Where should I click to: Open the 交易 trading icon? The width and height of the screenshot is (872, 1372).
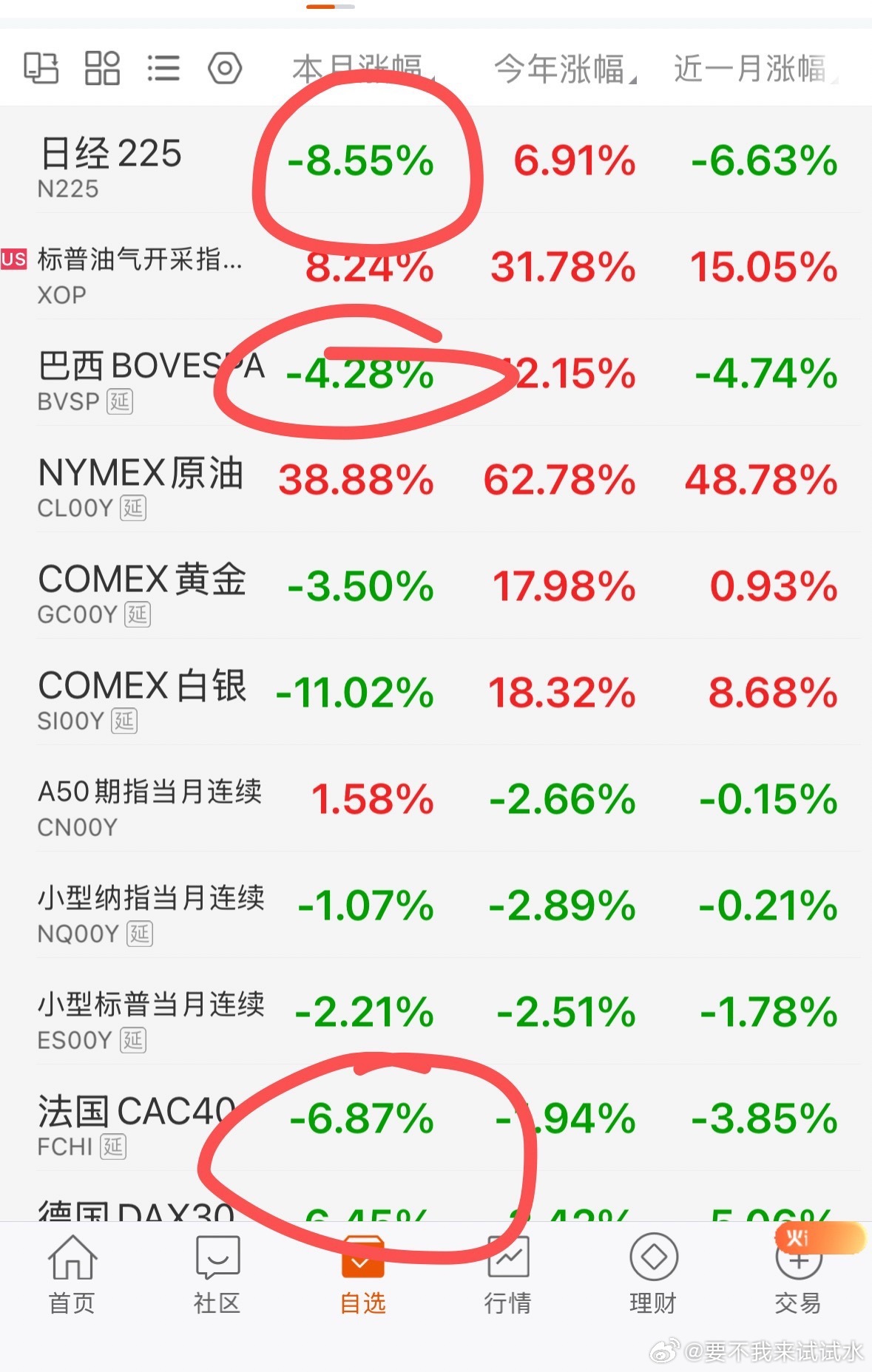(797, 1275)
